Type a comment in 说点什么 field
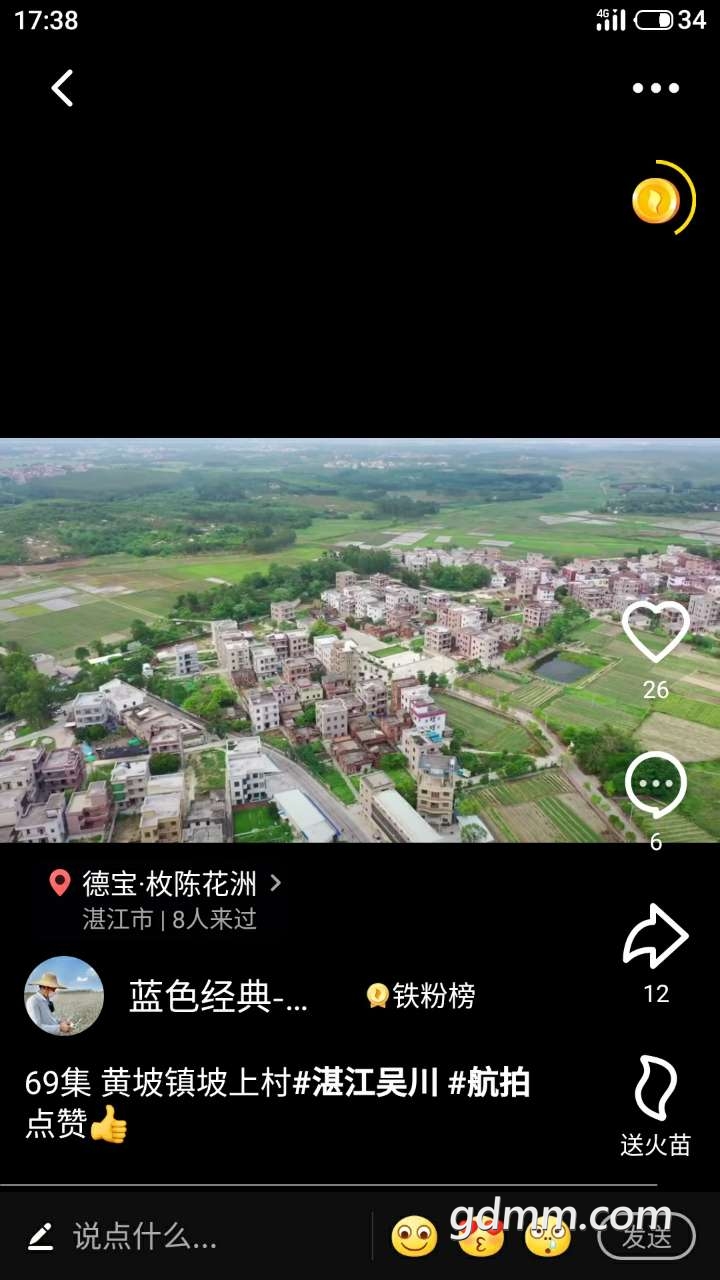 [x=145, y=1237]
